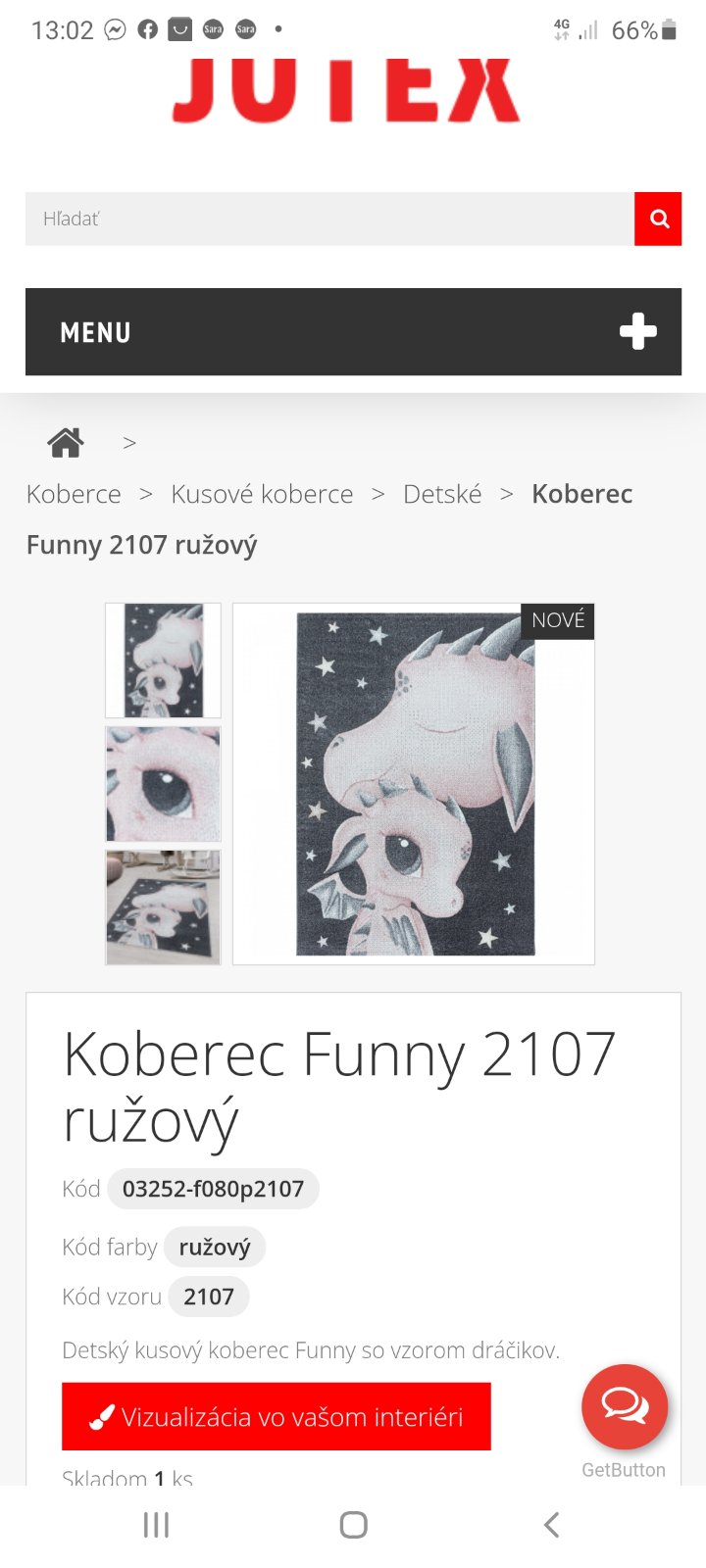706x1568 pixels.
Task: Select the room view rug thumbnail
Action: [x=163, y=907]
